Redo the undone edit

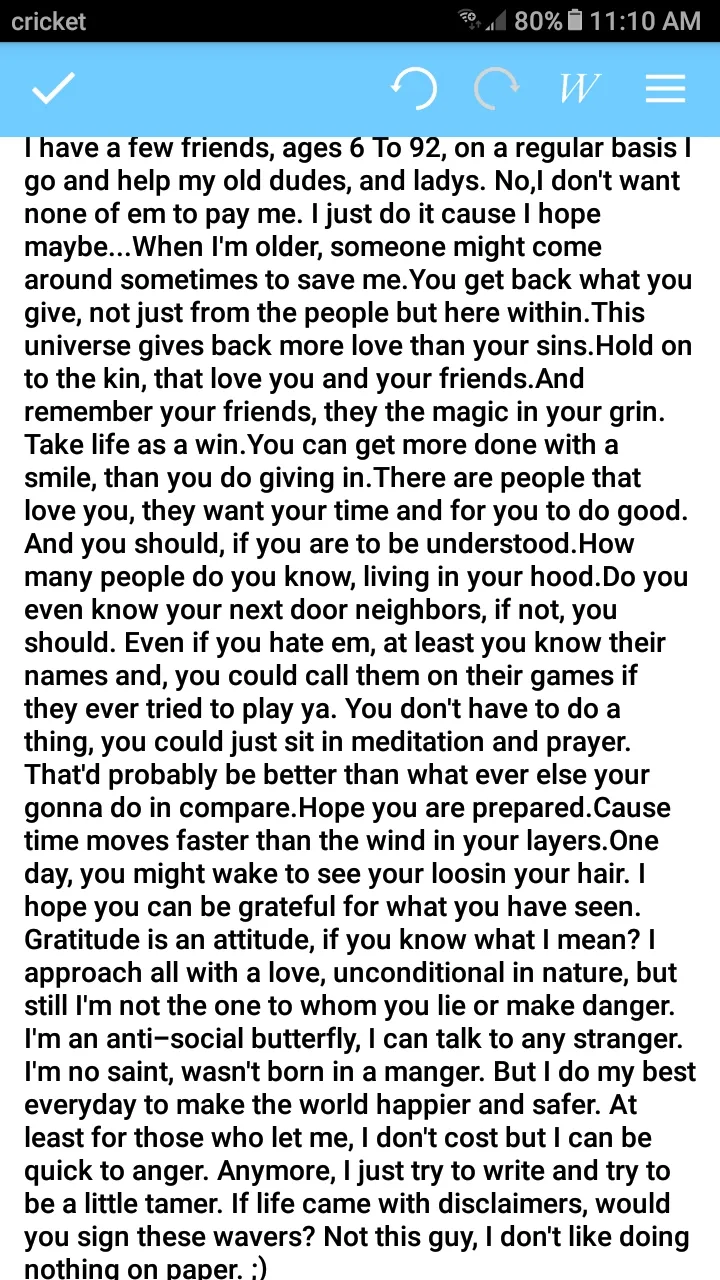(497, 89)
